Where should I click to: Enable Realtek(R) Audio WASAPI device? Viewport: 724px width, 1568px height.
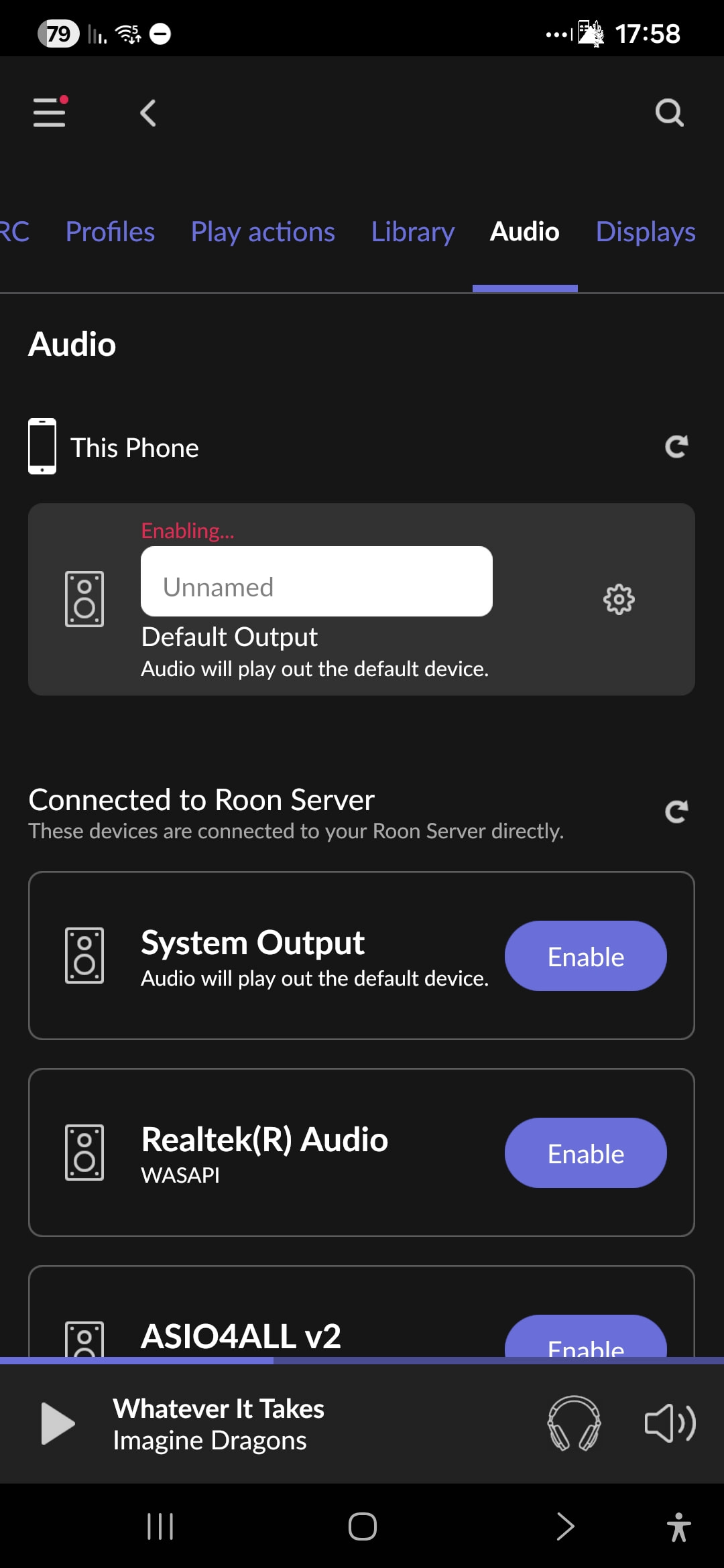[x=585, y=1153]
